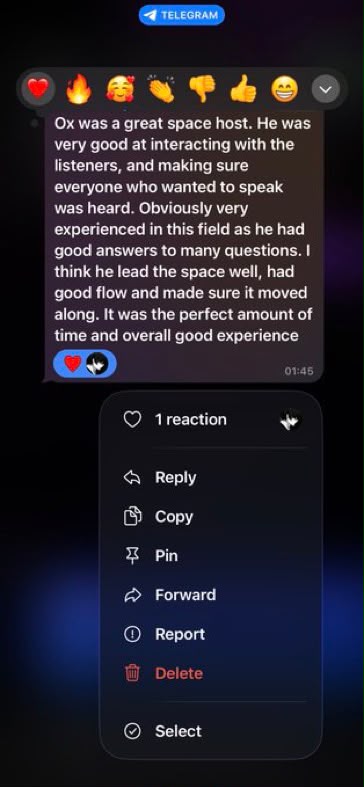364x787 pixels.
Task: Choose Select from the context menu
Action: 211,731
